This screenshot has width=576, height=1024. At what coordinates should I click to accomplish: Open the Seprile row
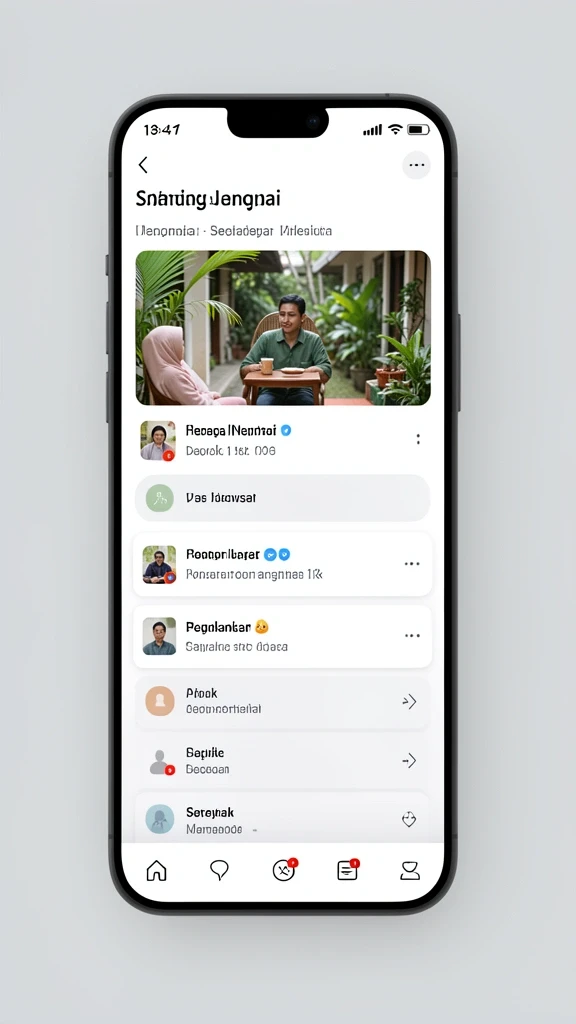point(283,760)
